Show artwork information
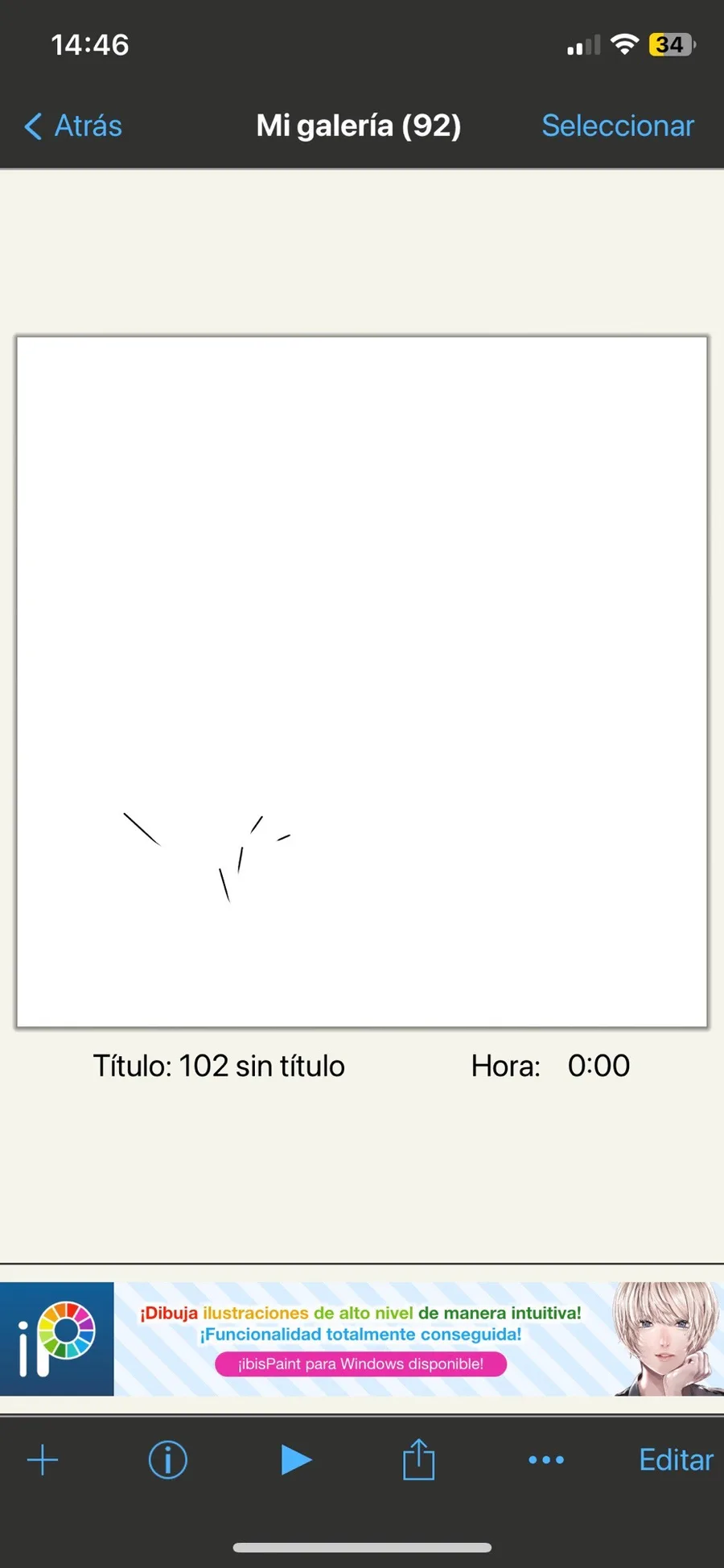724x1568 pixels. point(168,1459)
